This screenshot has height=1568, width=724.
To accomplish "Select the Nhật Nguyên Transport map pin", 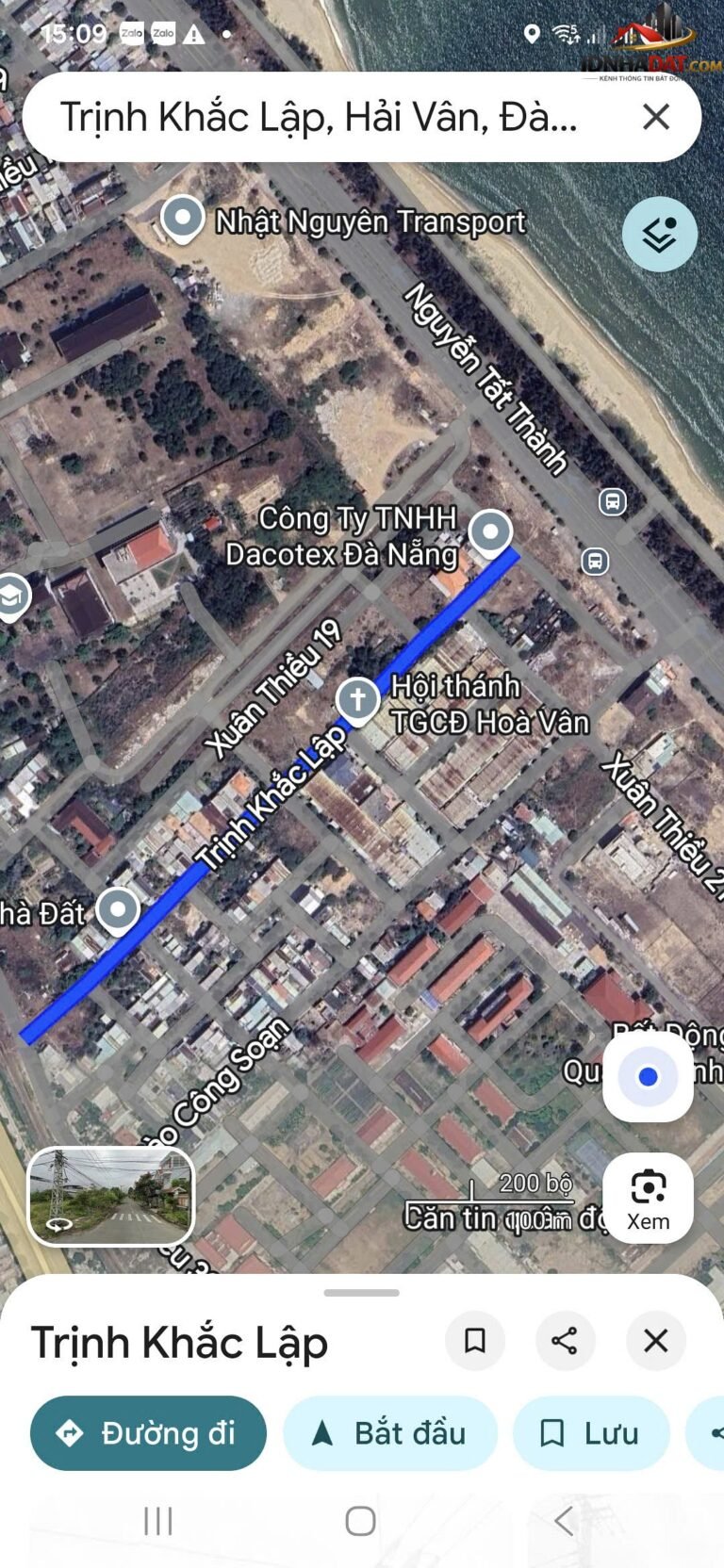I will point(182,220).
